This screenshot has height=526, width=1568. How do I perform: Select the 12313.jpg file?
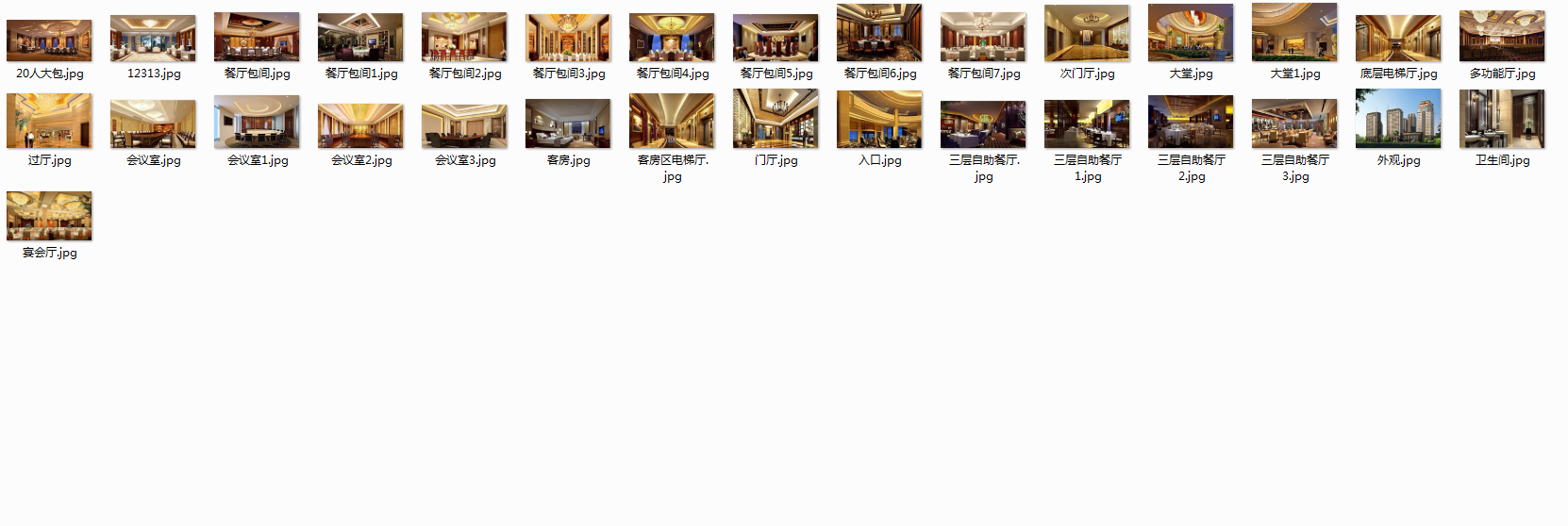pyautogui.click(x=153, y=39)
